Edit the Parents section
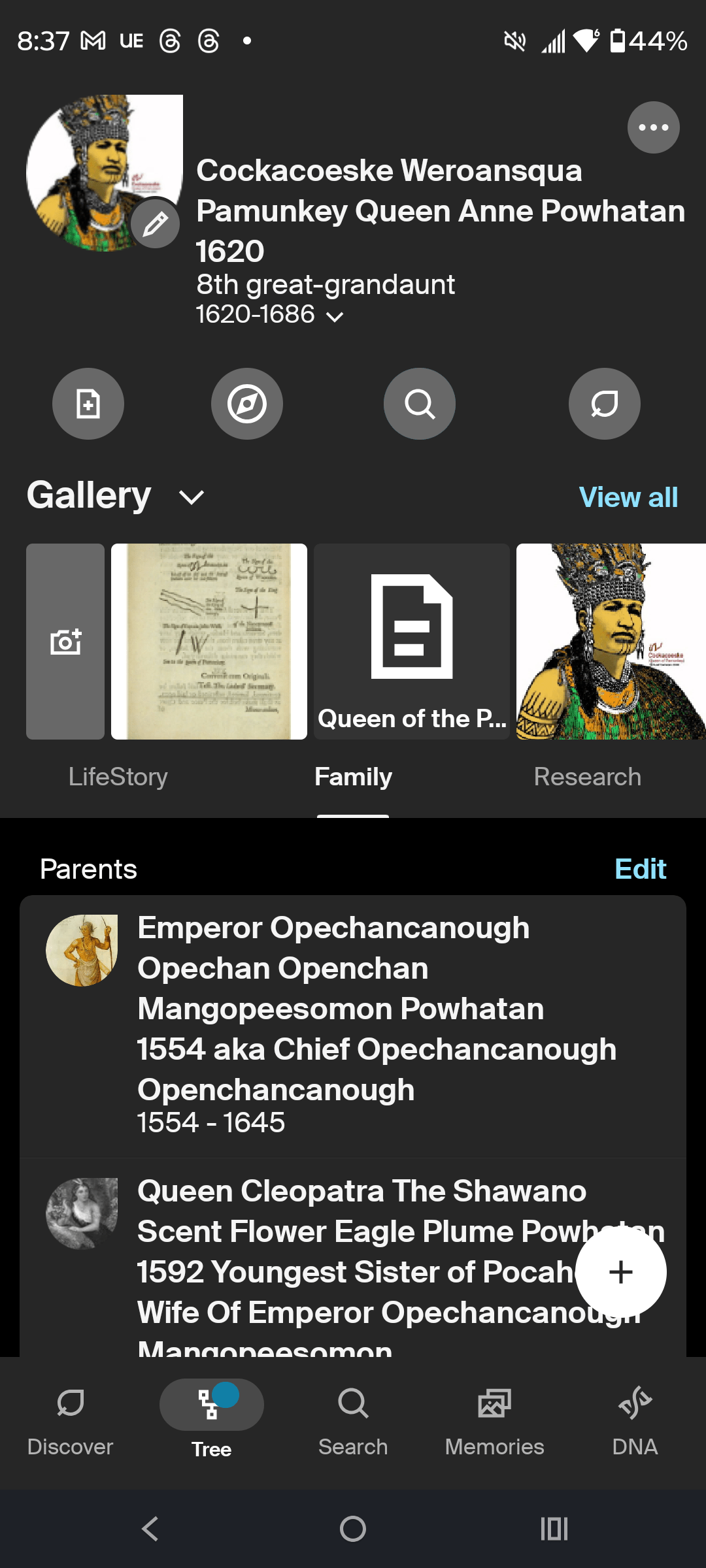 tap(641, 868)
